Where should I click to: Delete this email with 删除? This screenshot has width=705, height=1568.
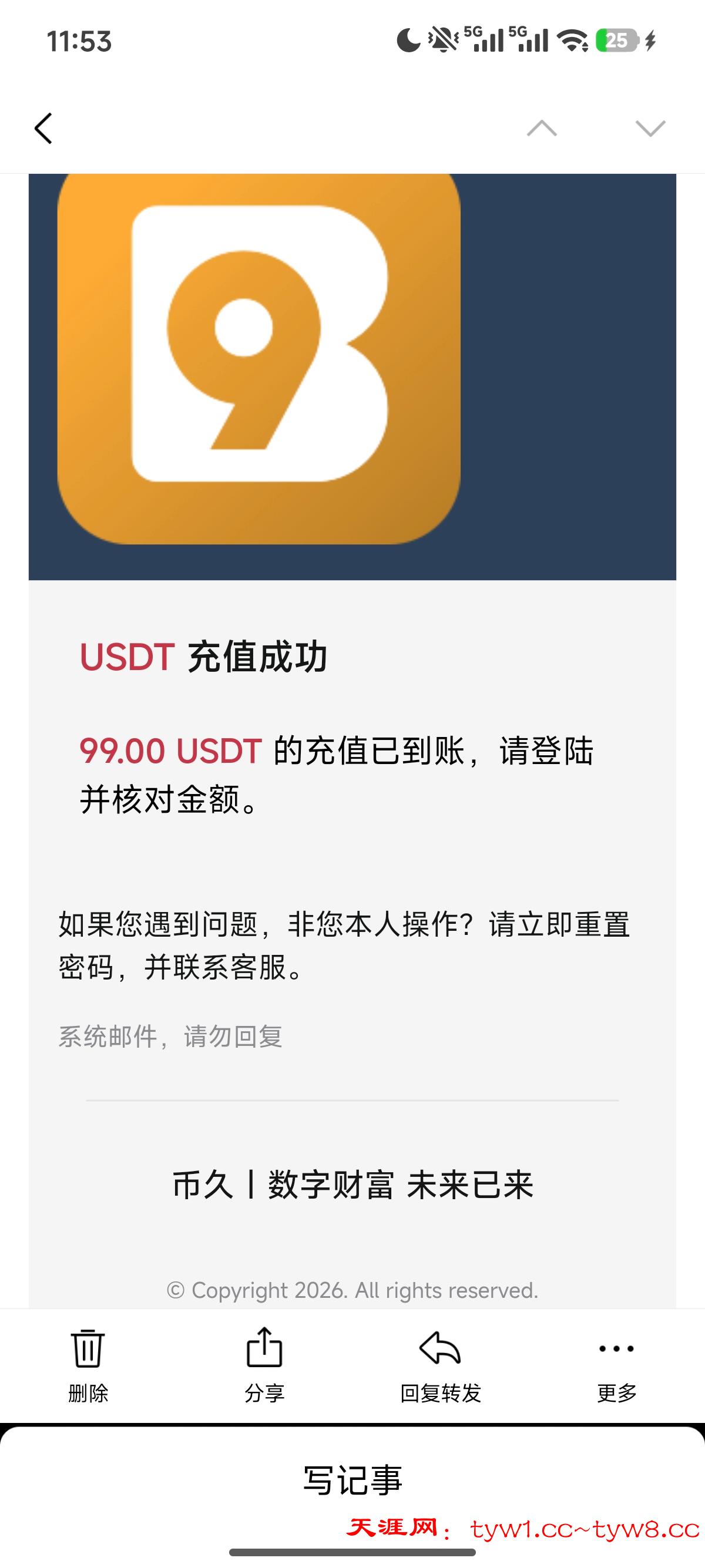(88, 1365)
